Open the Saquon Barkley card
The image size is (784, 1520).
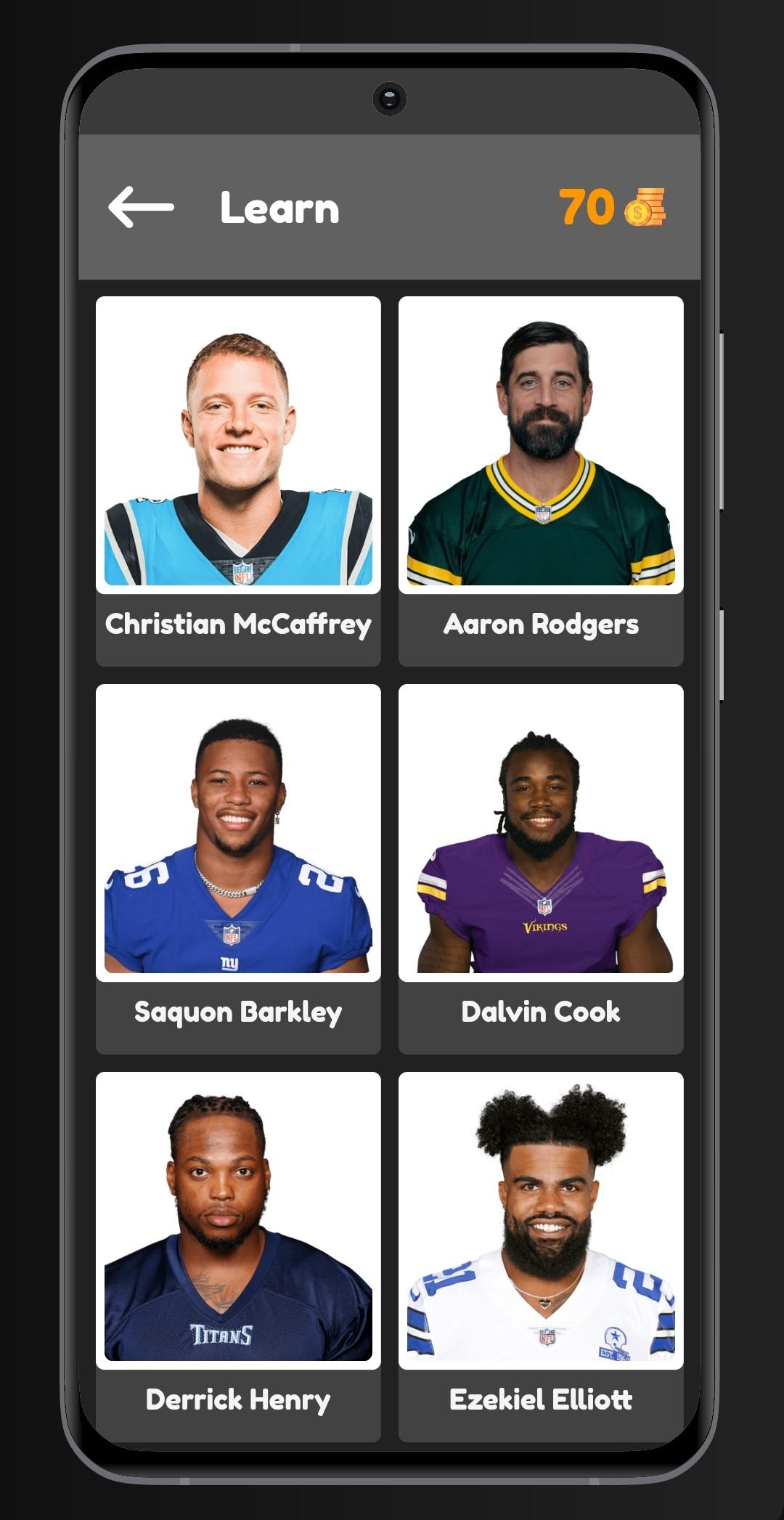tap(238, 869)
